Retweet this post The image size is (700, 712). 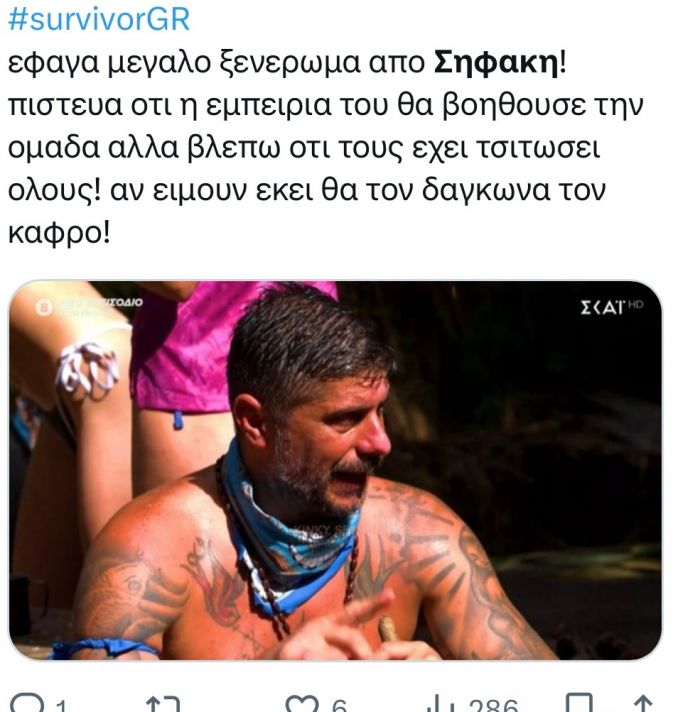click(x=163, y=705)
